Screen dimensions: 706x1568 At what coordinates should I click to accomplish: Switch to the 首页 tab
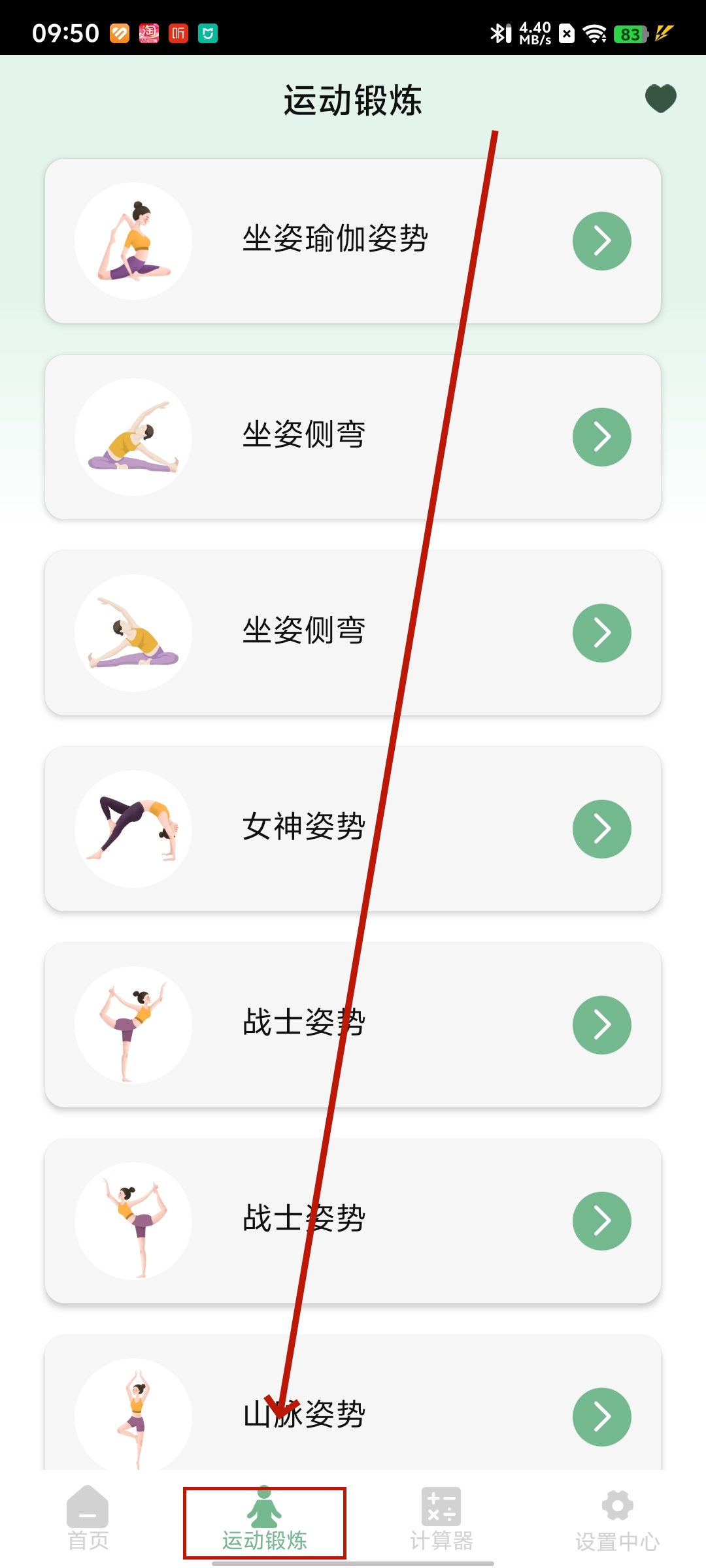(88, 1518)
